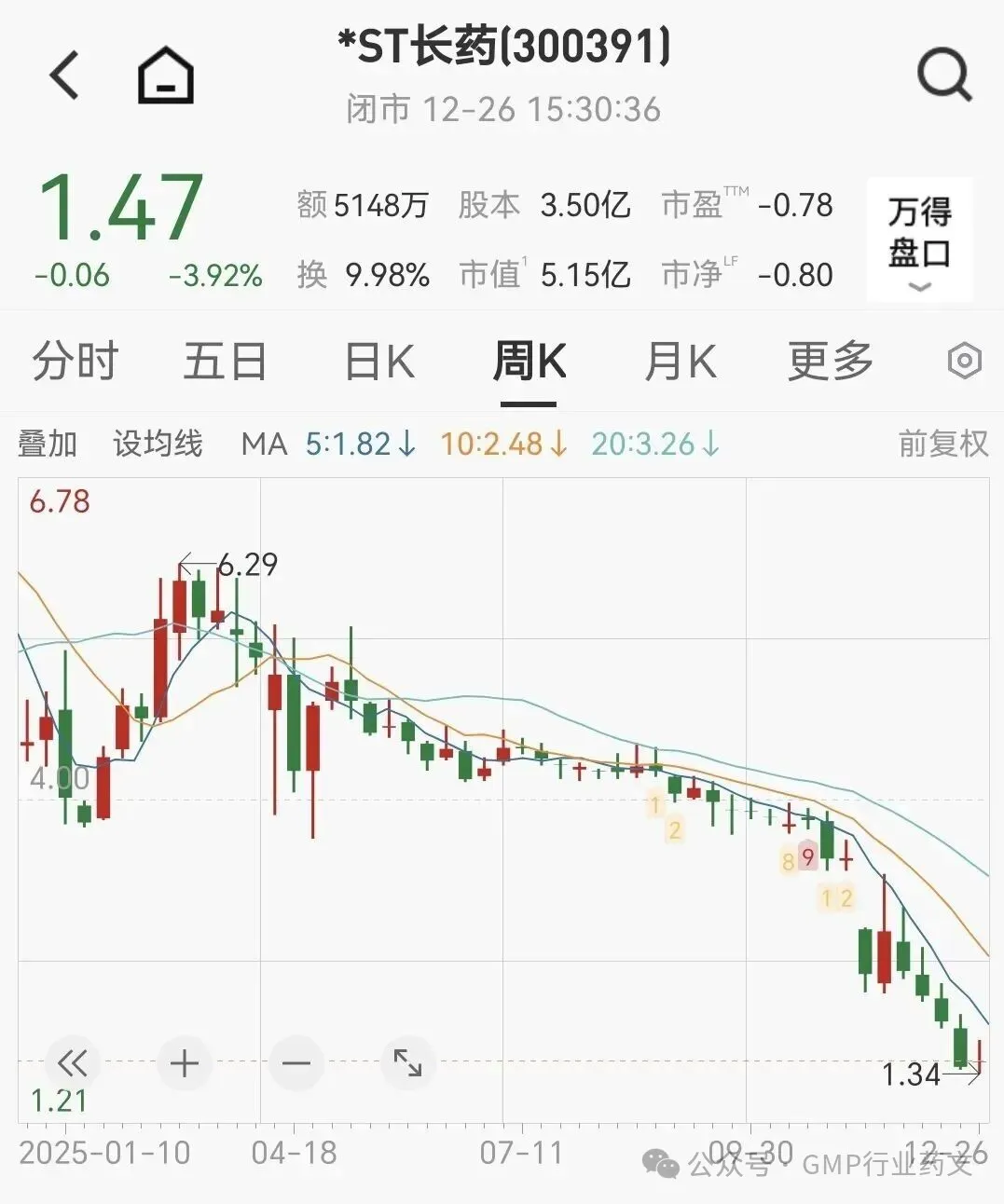Switch to the 月K monthly chart

[681, 362]
